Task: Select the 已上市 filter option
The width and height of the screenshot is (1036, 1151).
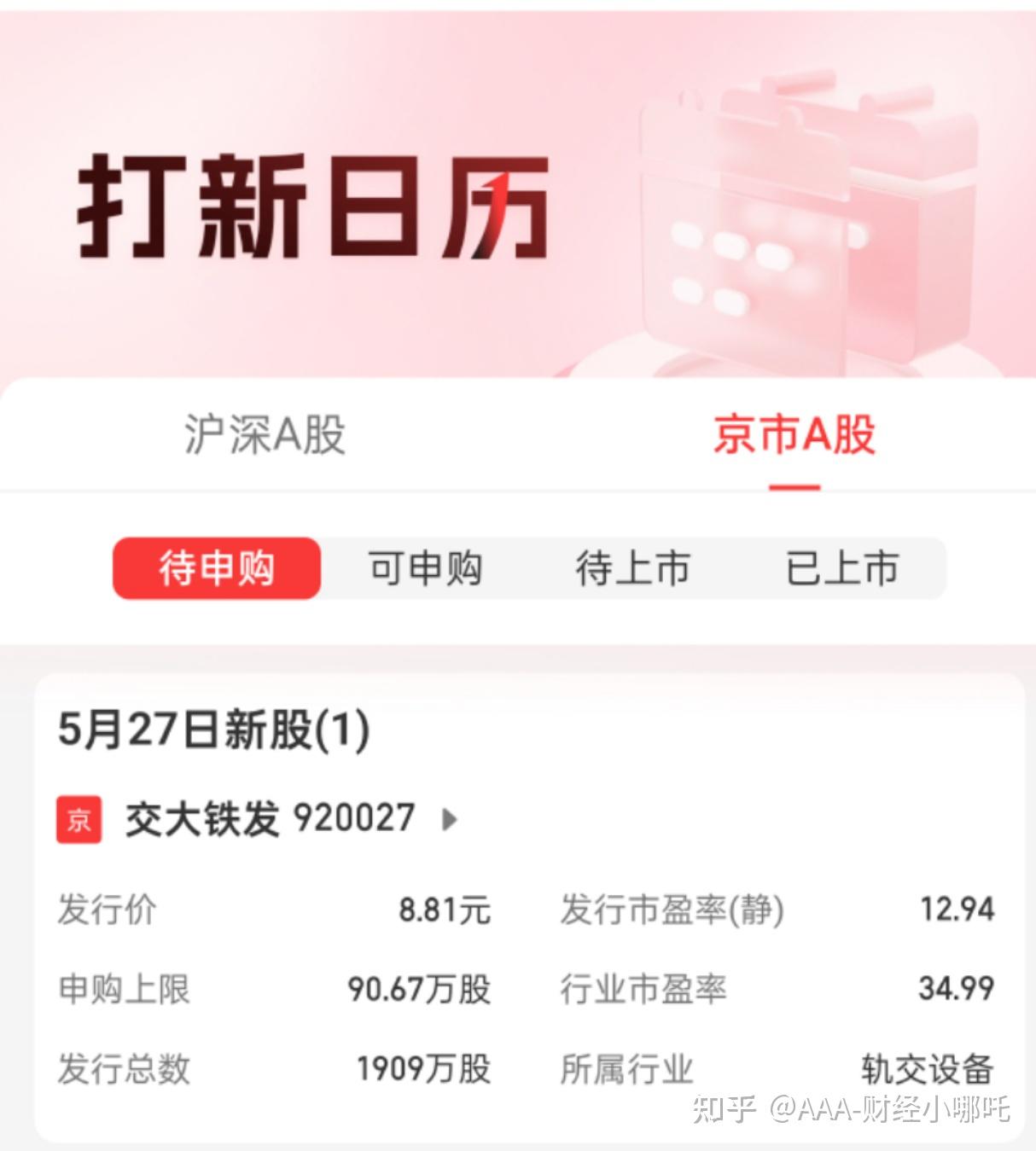Action: [841, 567]
